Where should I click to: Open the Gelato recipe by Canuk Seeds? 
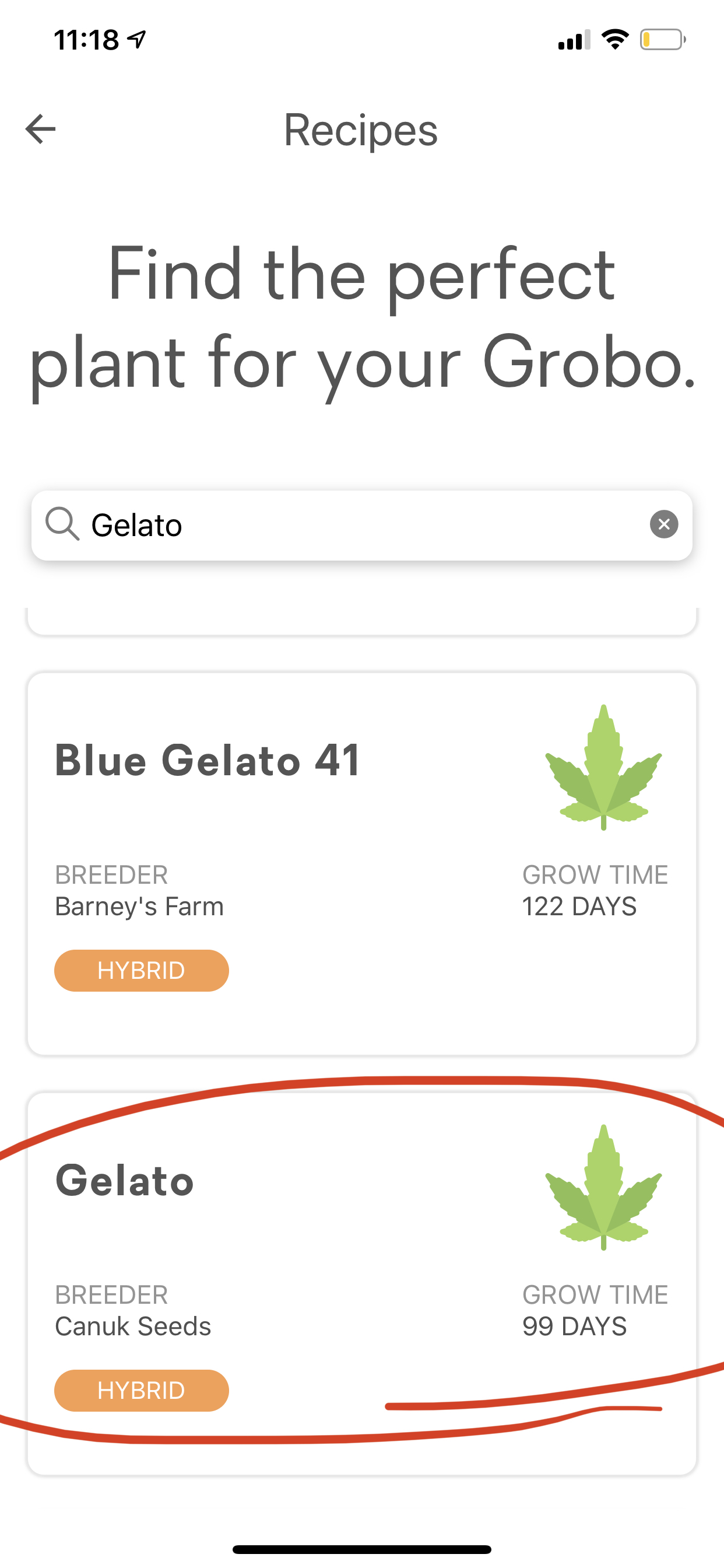pyautogui.click(x=361, y=1283)
